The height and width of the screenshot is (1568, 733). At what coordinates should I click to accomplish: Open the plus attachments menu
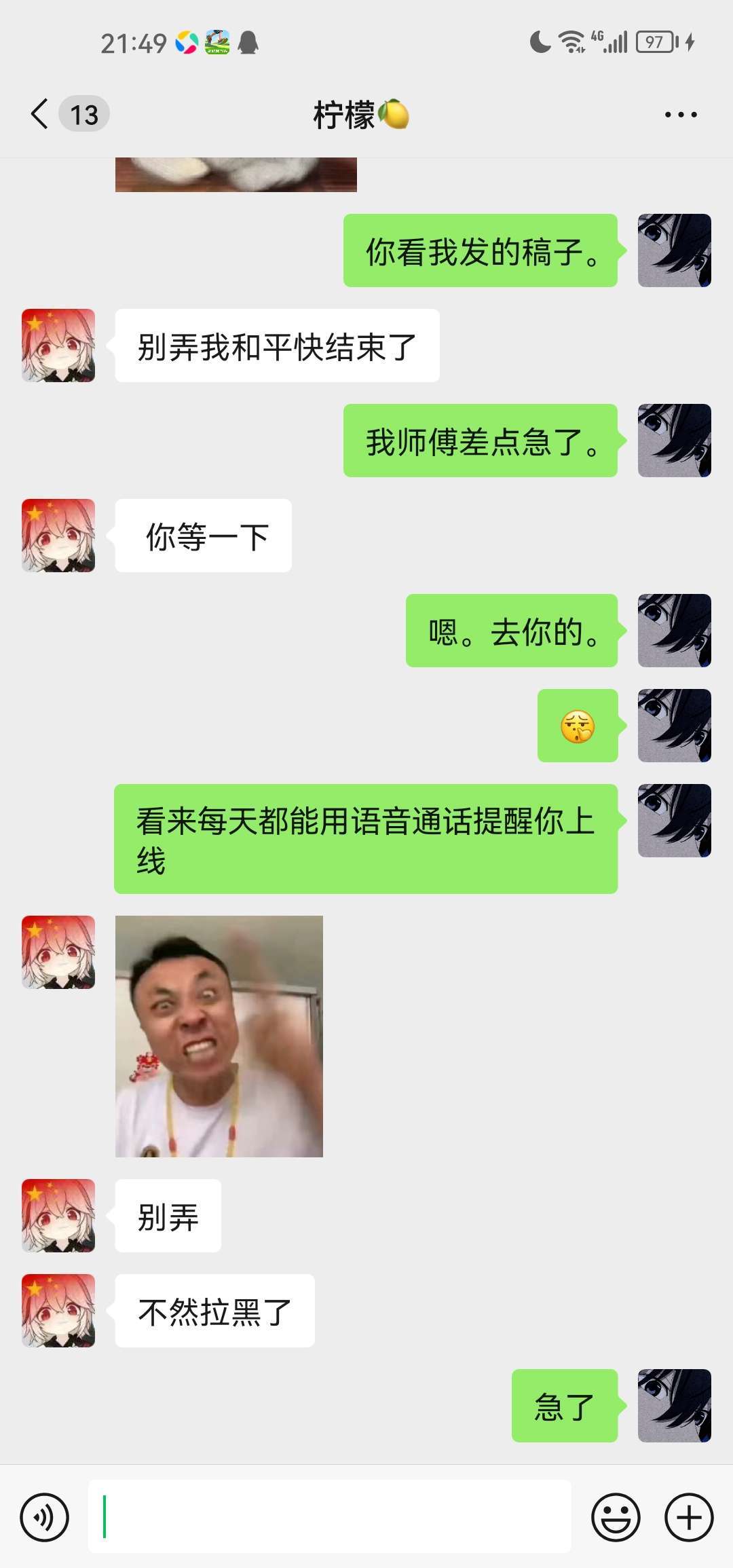click(x=689, y=1517)
